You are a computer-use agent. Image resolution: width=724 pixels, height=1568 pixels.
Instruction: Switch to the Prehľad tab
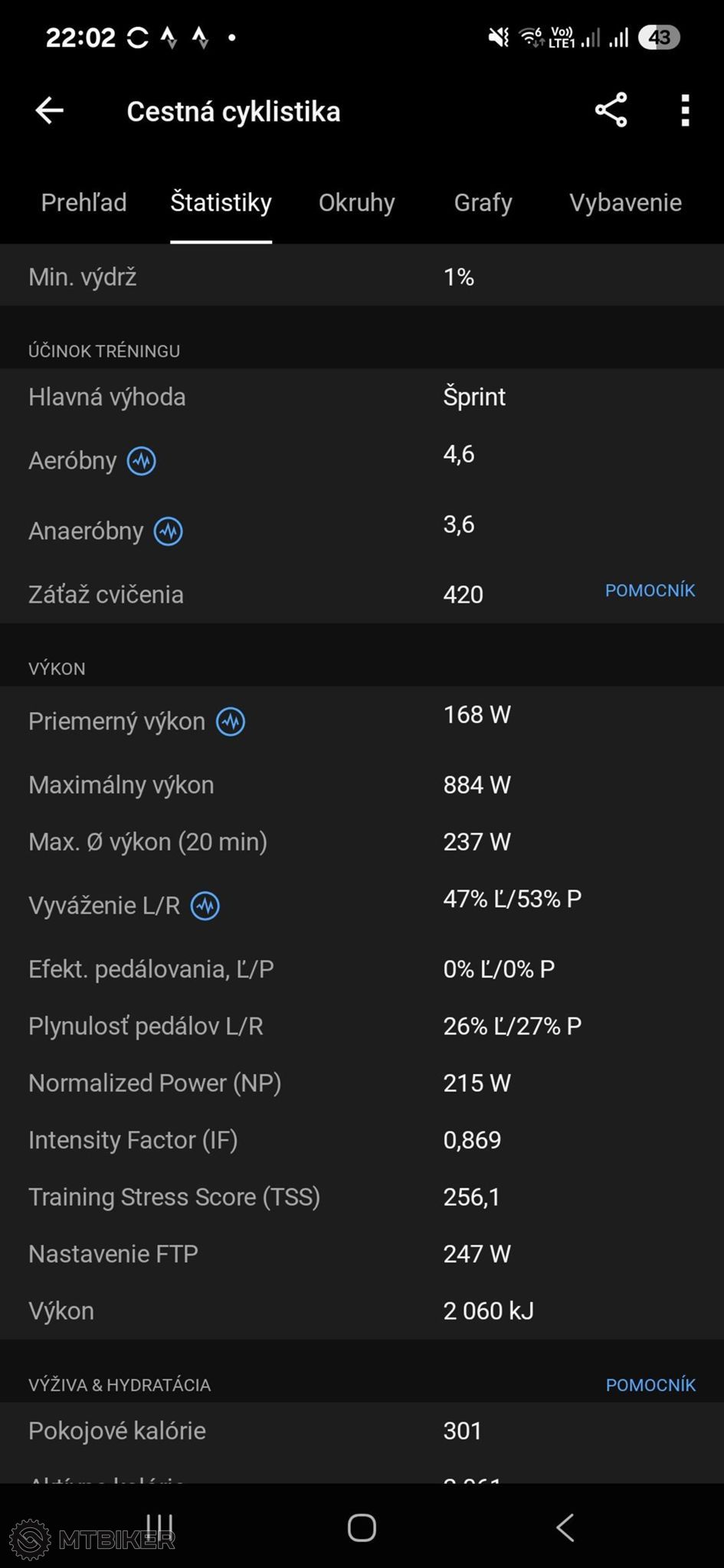pyautogui.click(x=84, y=203)
